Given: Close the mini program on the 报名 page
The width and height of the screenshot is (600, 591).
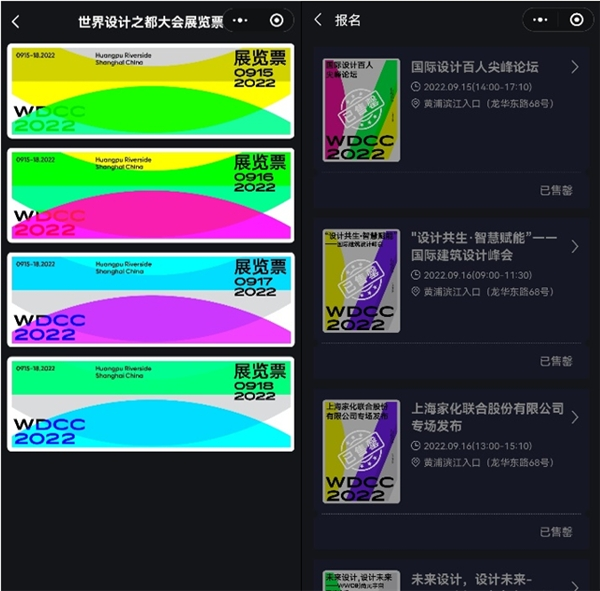Looking at the screenshot, I should 576,20.
